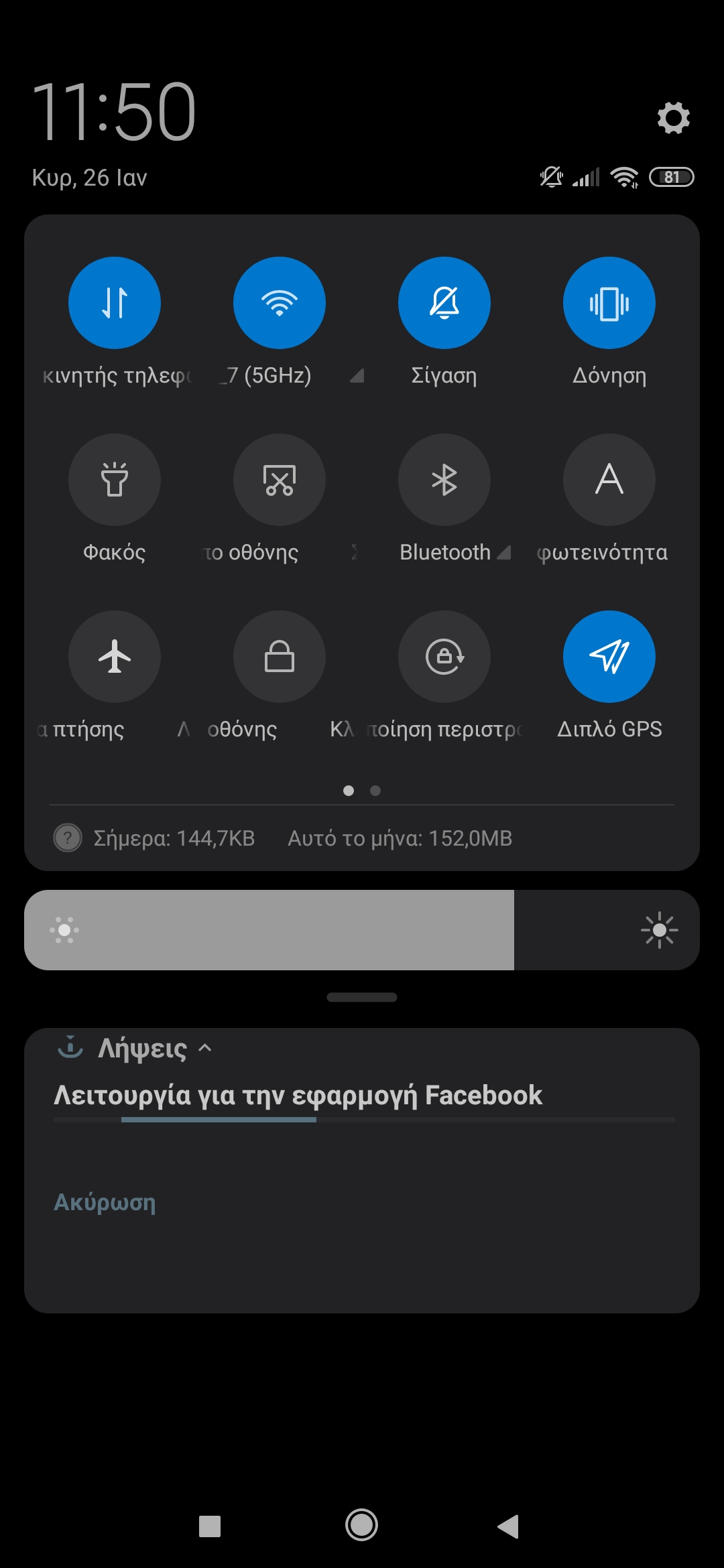Disable Δόνηση vibration mode

pyautogui.click(x=609, y=303)
